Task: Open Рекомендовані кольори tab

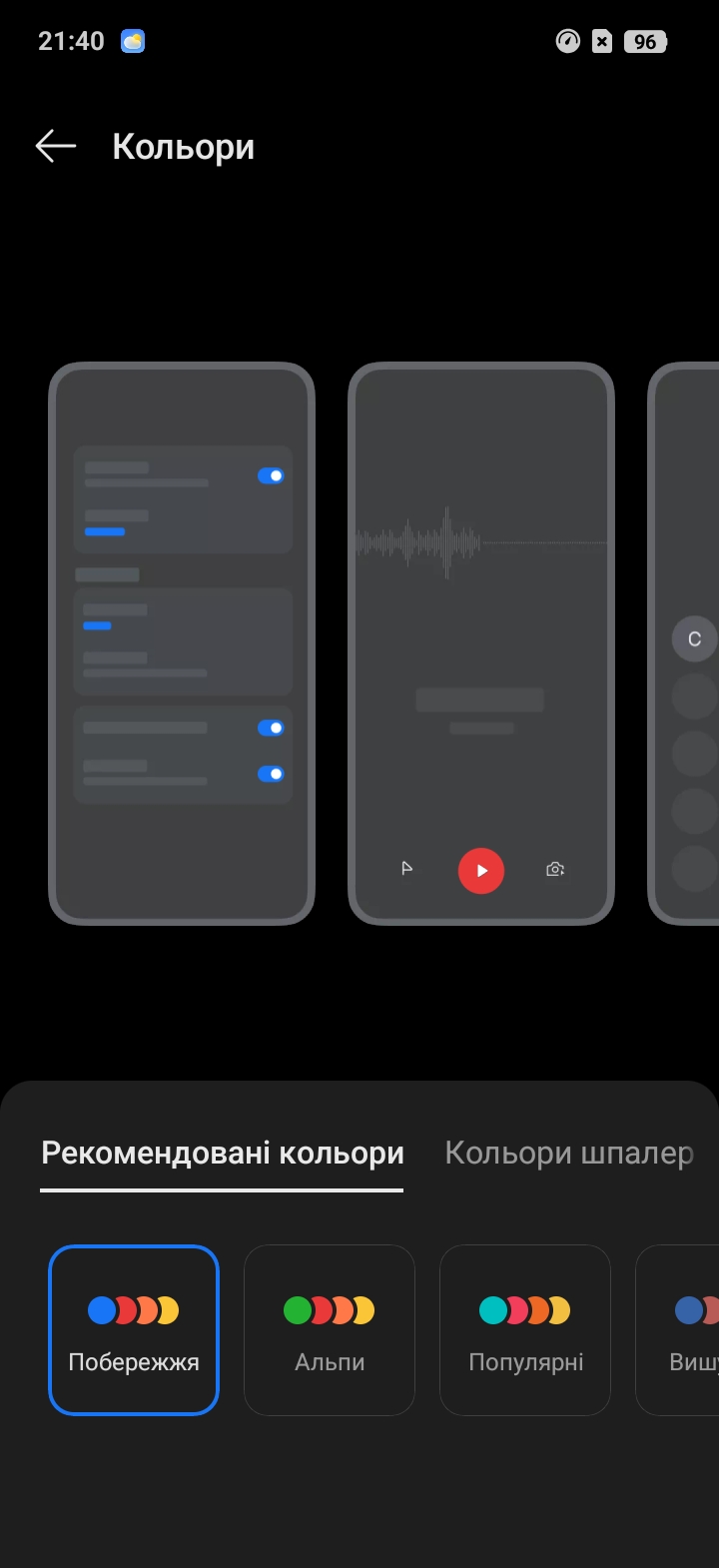Action: [x=222, y=1154]
